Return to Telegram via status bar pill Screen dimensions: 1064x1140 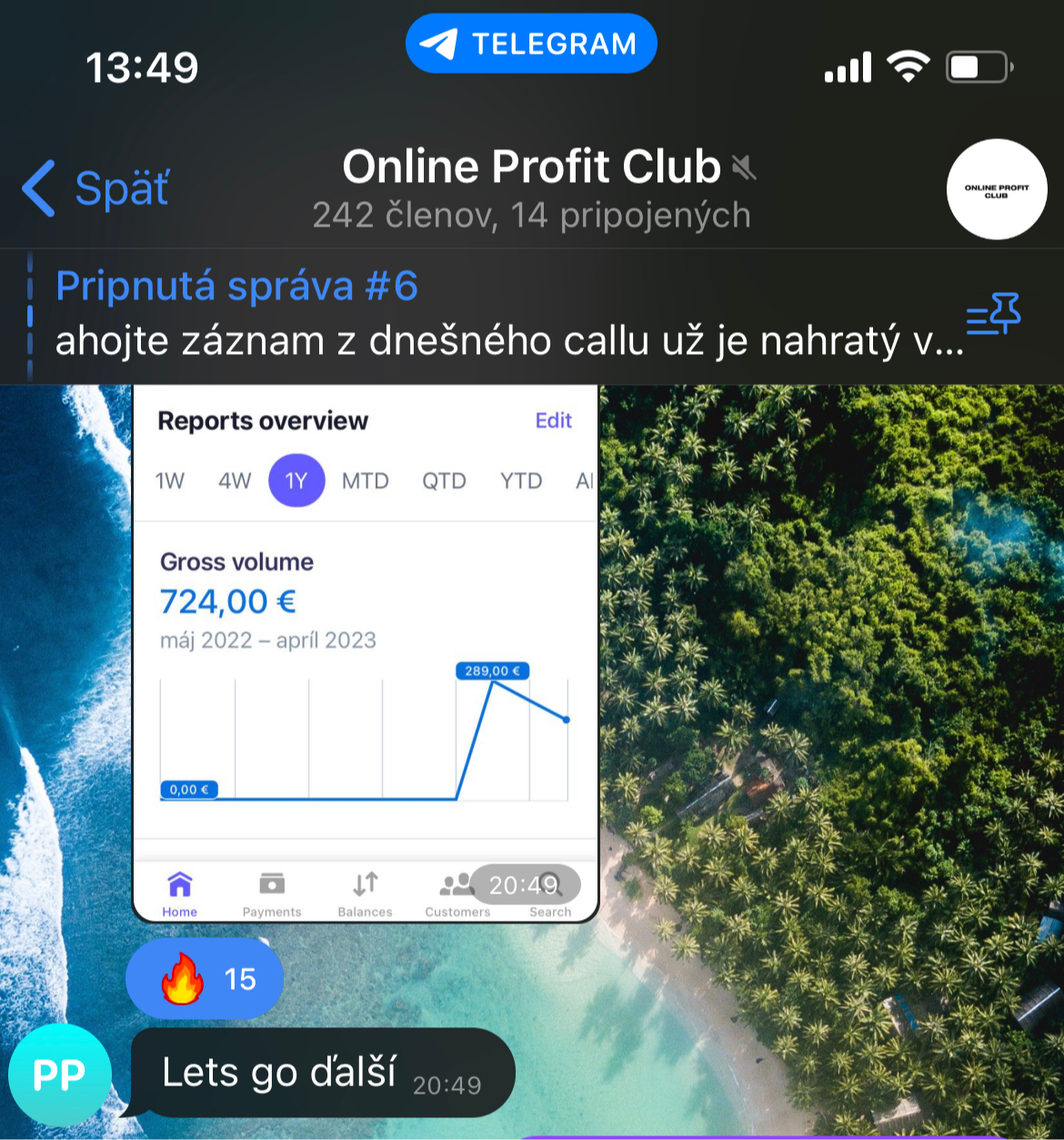(531, 44)
